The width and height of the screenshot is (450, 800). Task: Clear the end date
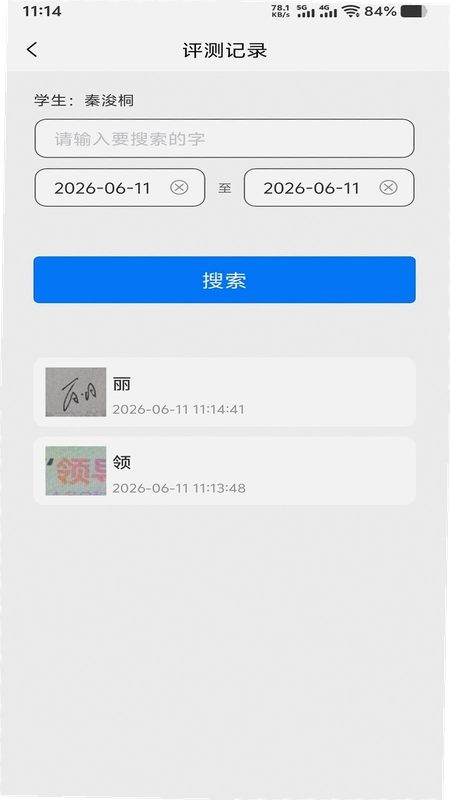tap(388, 188)
